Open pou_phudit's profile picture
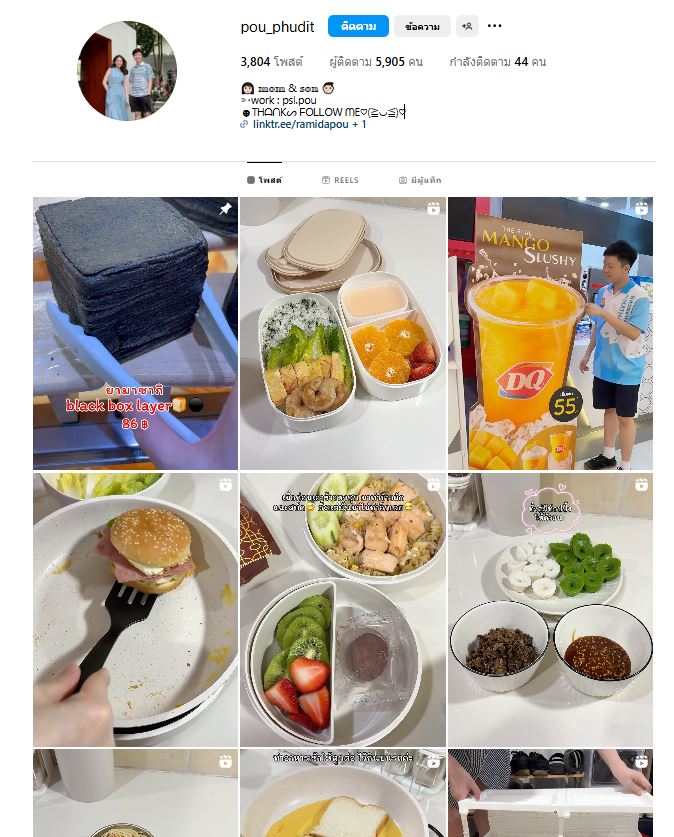Image resolution: width=674 pixels, height=837 pixels. click(127, 71)
